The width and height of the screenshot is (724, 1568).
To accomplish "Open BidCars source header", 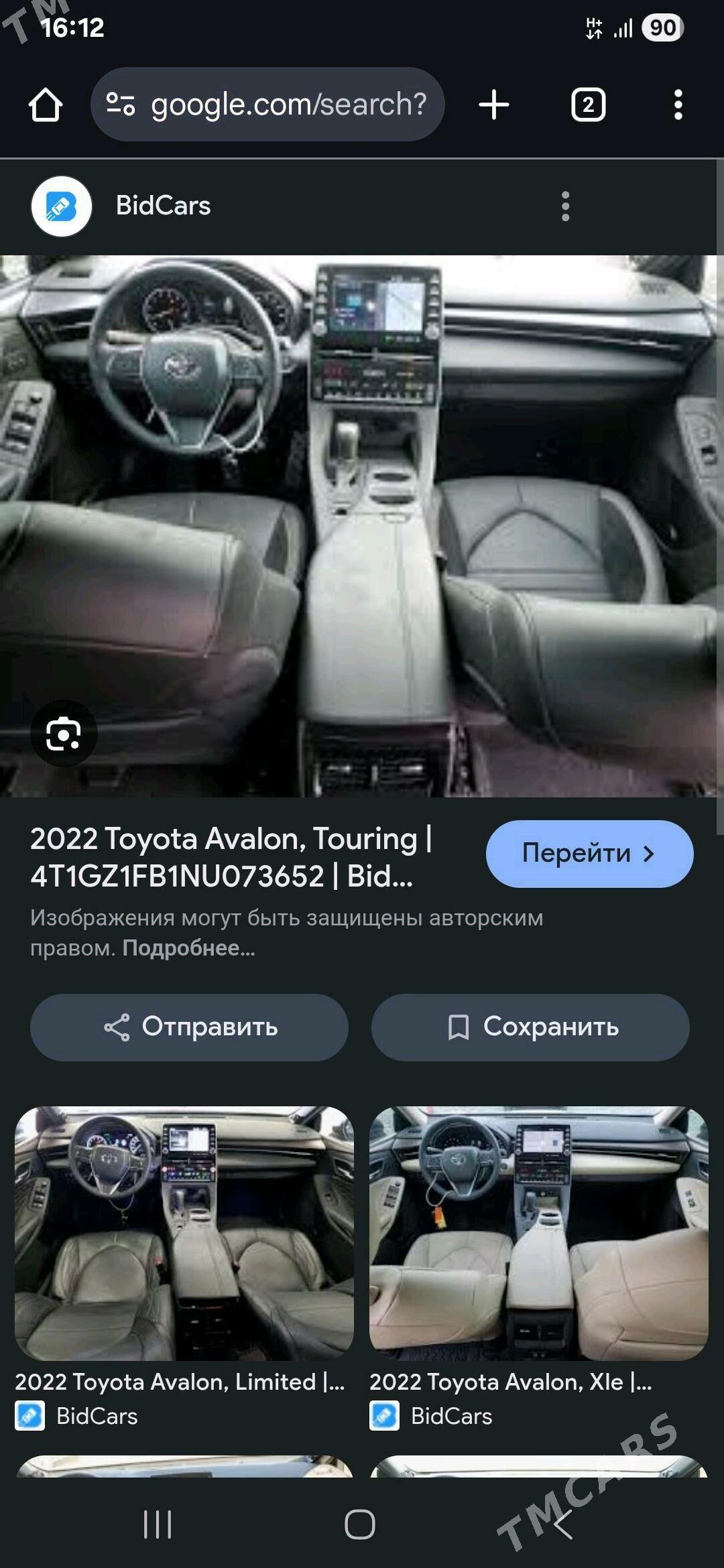I will pyautogui.click(x=163, y=206).
